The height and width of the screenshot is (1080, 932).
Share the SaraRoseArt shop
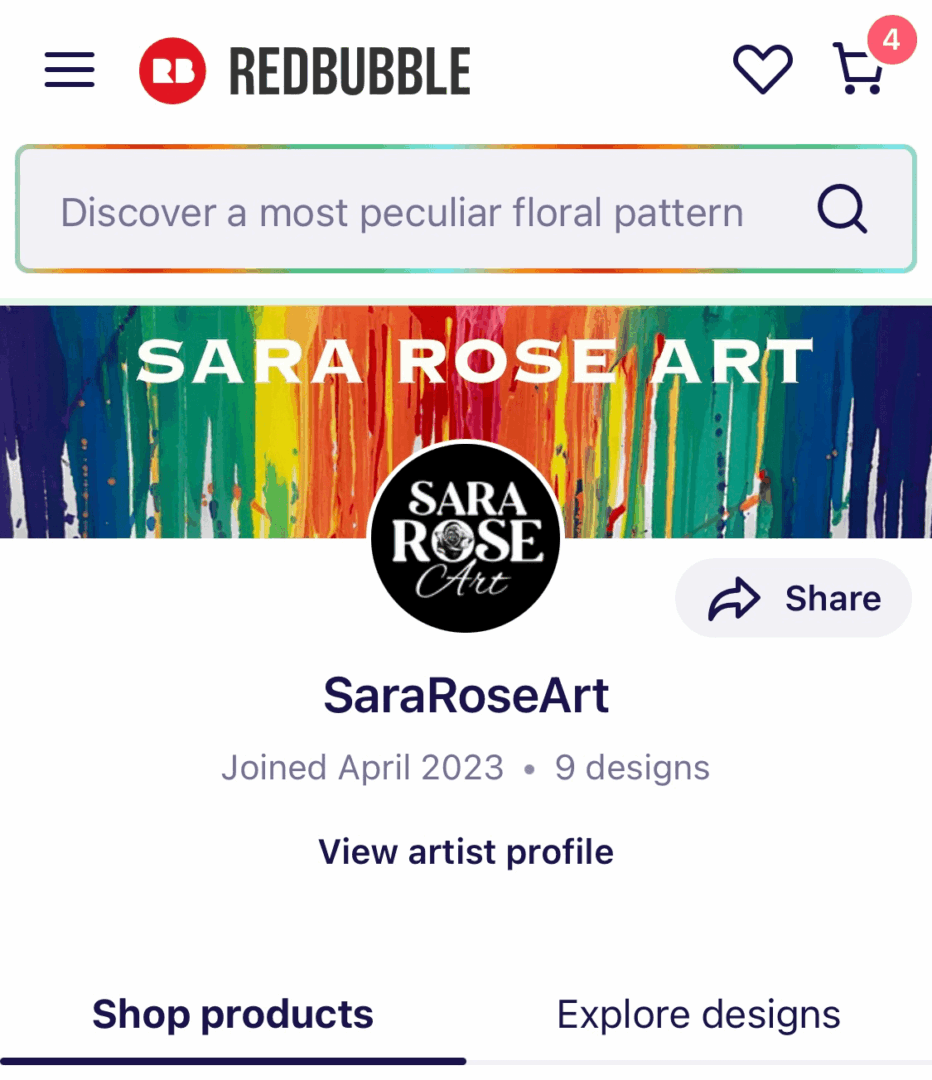pos(794,598)
